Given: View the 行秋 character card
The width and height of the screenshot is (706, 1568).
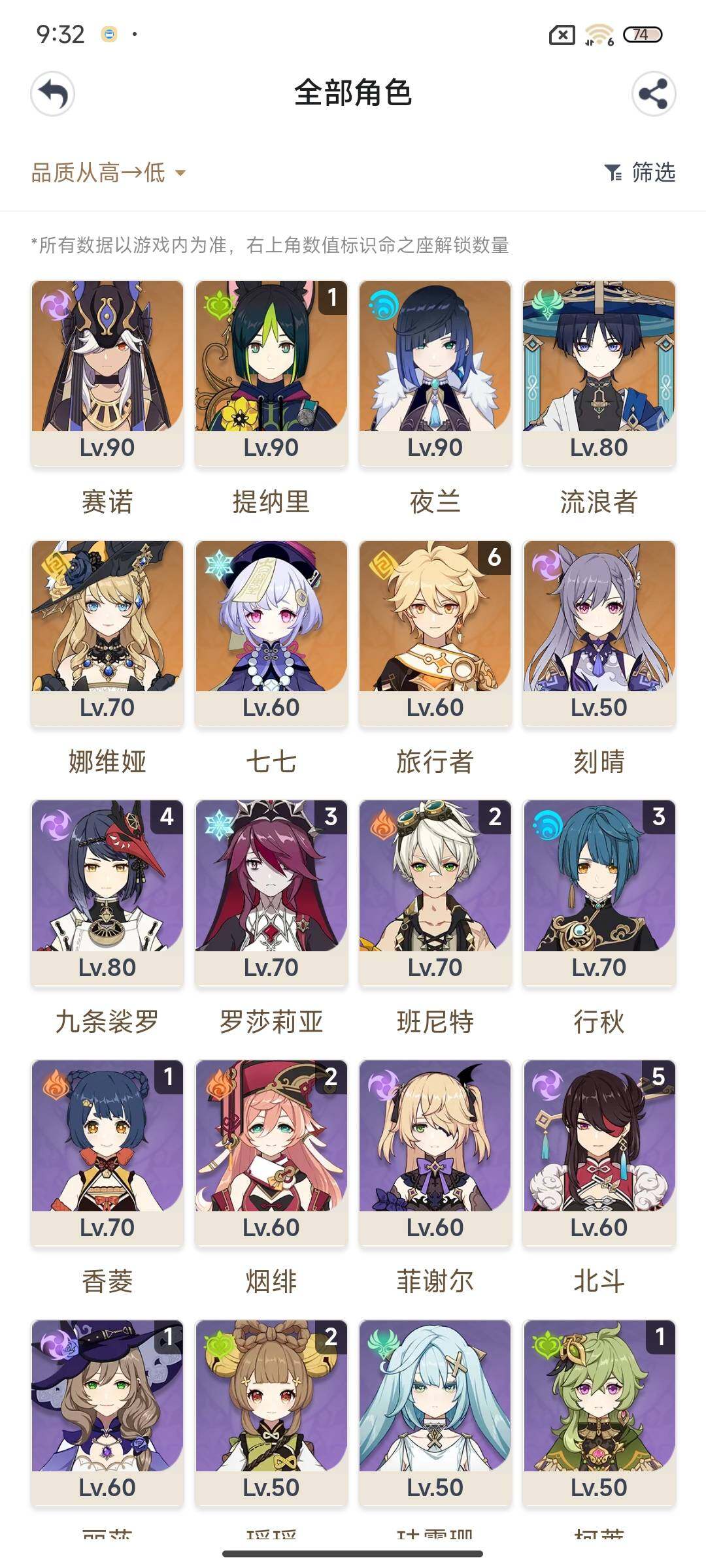Looking at the screenshot, I should click(x=599, y=892).
